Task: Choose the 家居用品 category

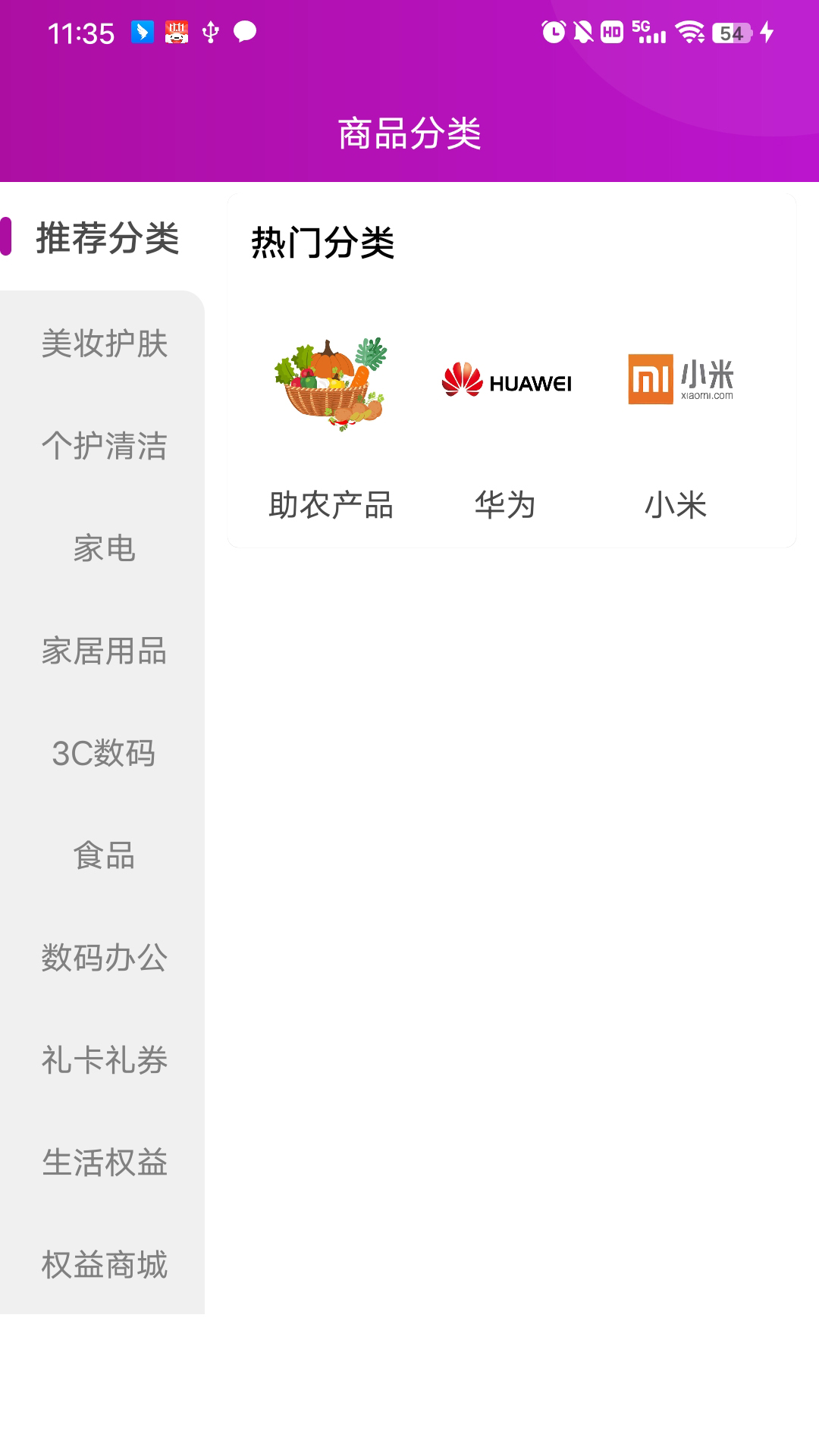Action: 104,651
